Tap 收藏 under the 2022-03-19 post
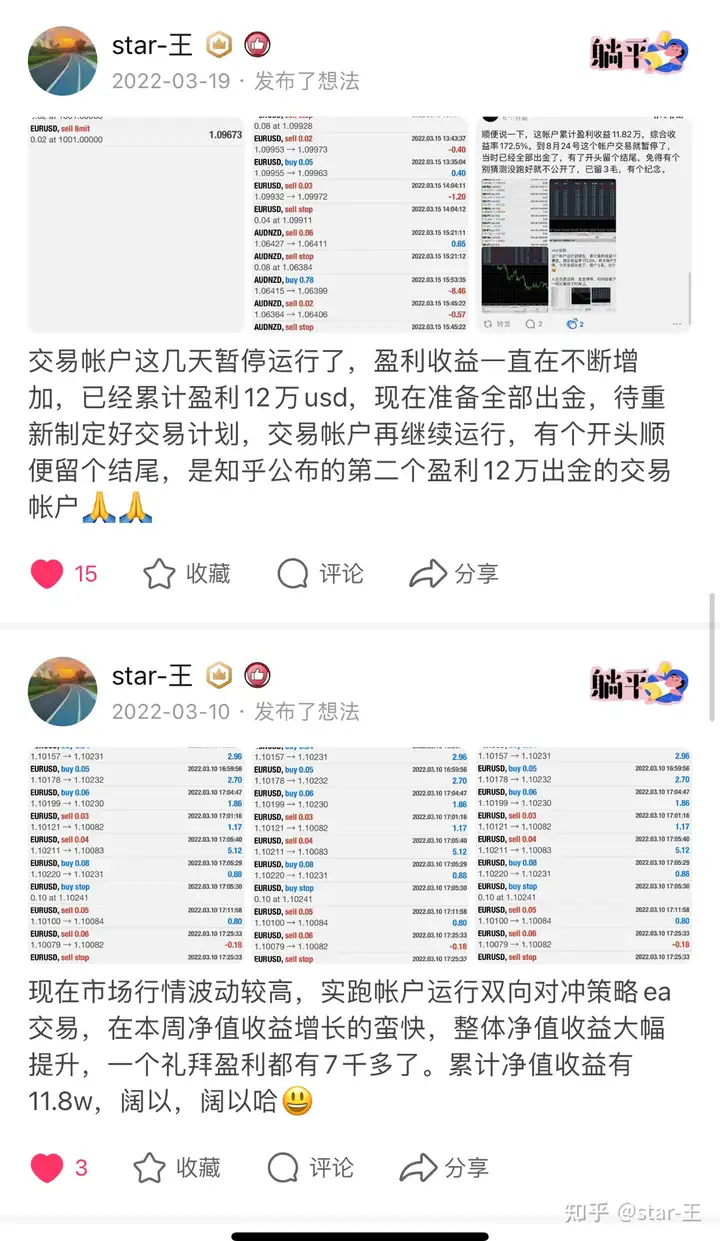720x1241 pixels. click(x=187, y=573)
